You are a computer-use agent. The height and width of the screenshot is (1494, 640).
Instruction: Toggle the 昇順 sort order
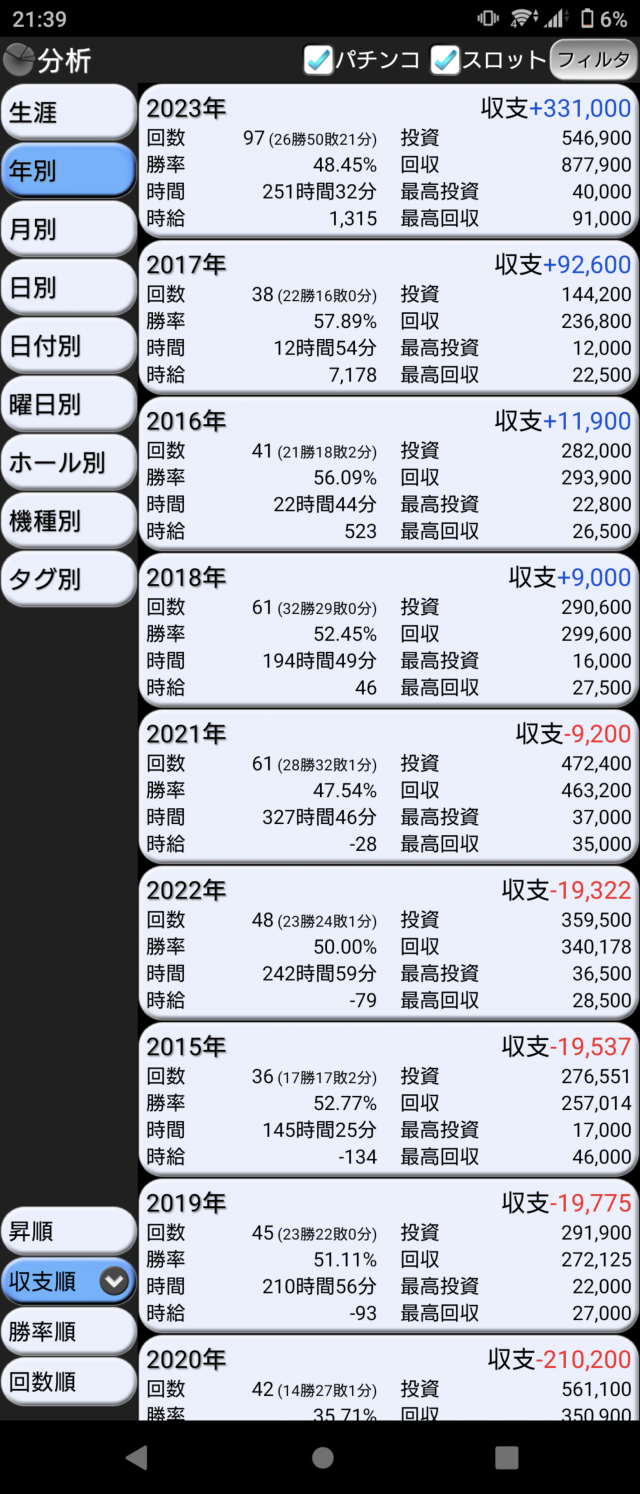pos(68,1231)
